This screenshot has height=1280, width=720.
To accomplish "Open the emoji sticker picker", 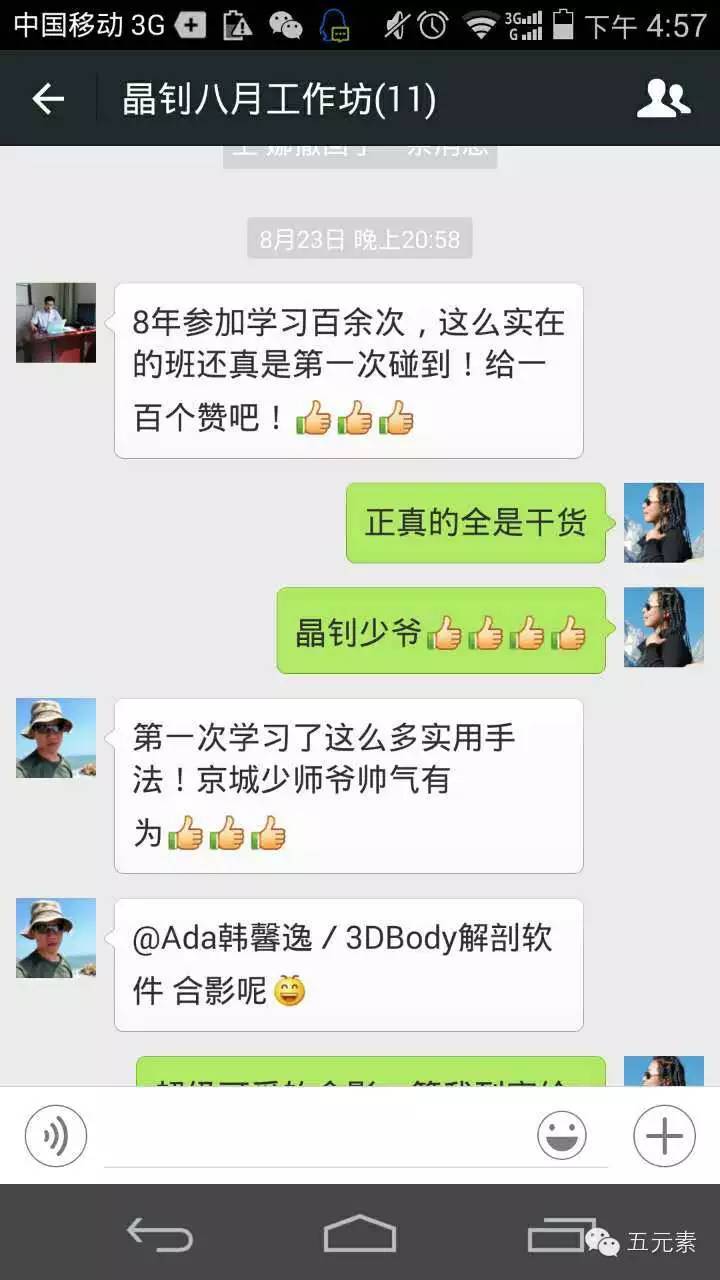I will (x=562, y=1136).
